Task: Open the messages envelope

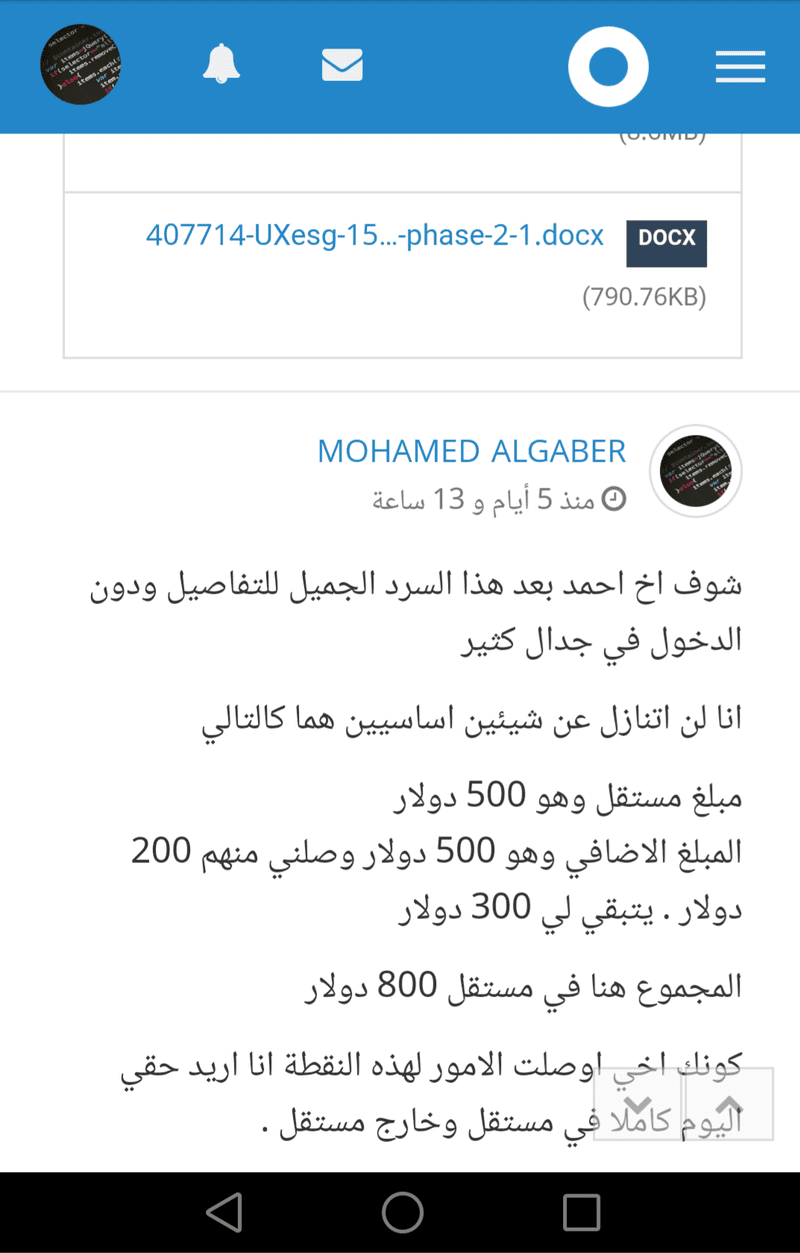Action: pyautogui.click(x=342, y=66)
